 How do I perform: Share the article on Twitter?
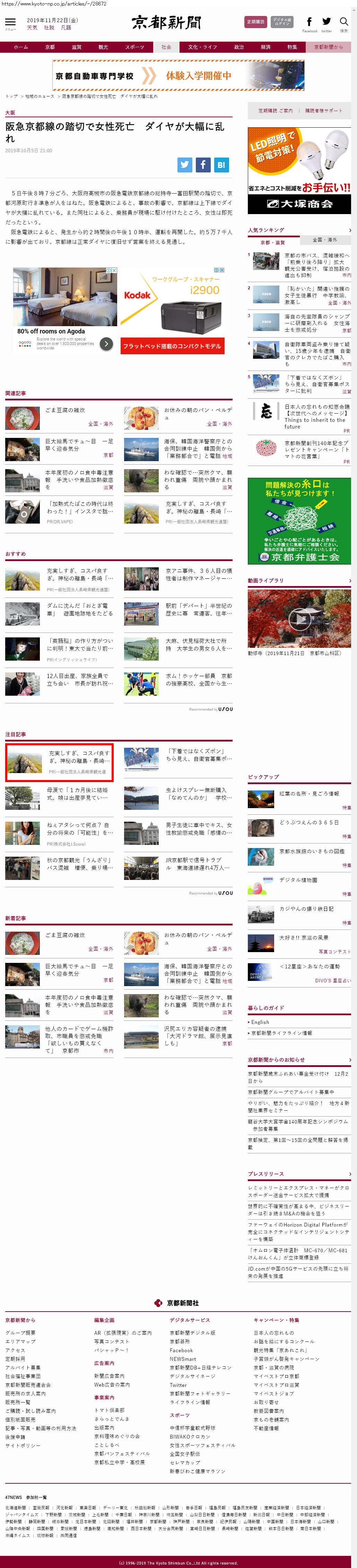(185, 164)
